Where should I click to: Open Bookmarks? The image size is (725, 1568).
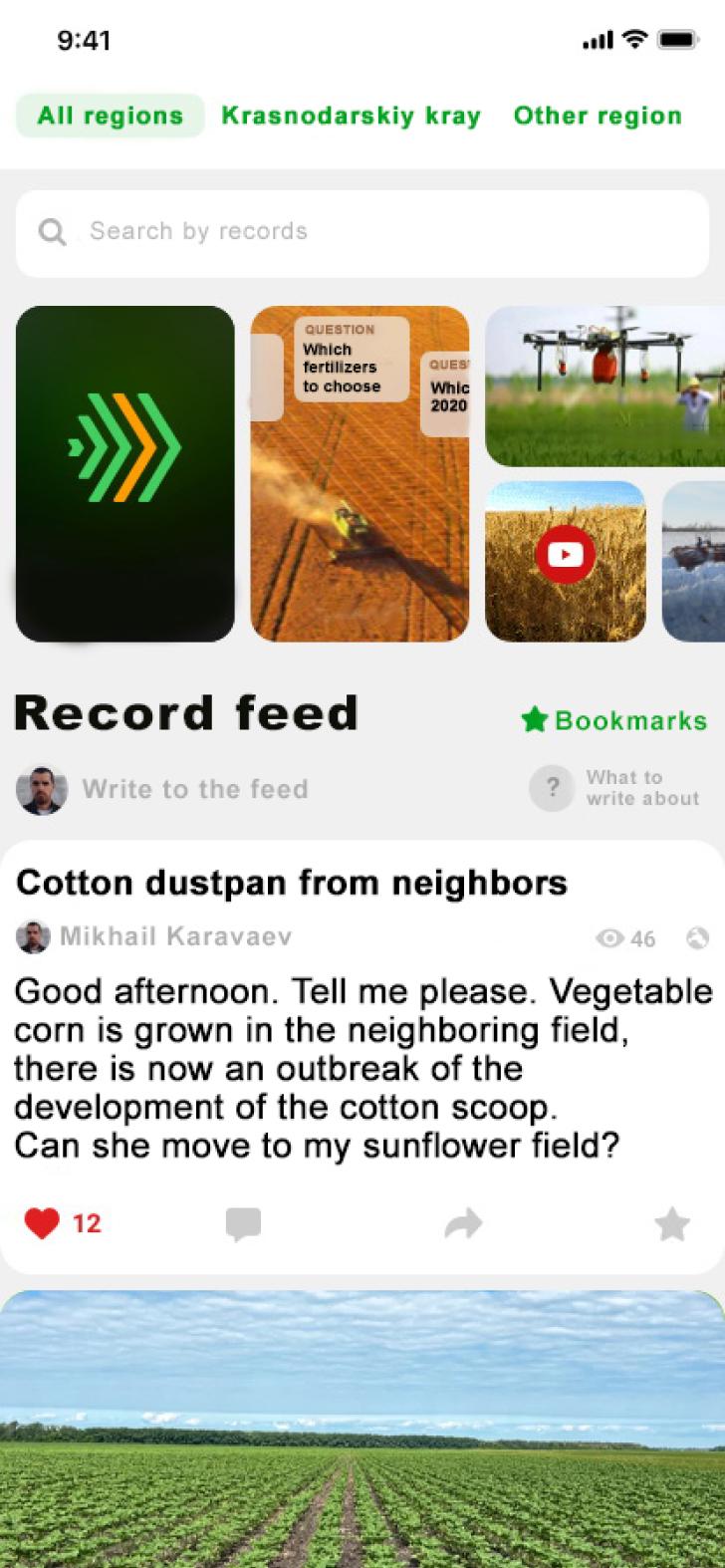point(614,720)
